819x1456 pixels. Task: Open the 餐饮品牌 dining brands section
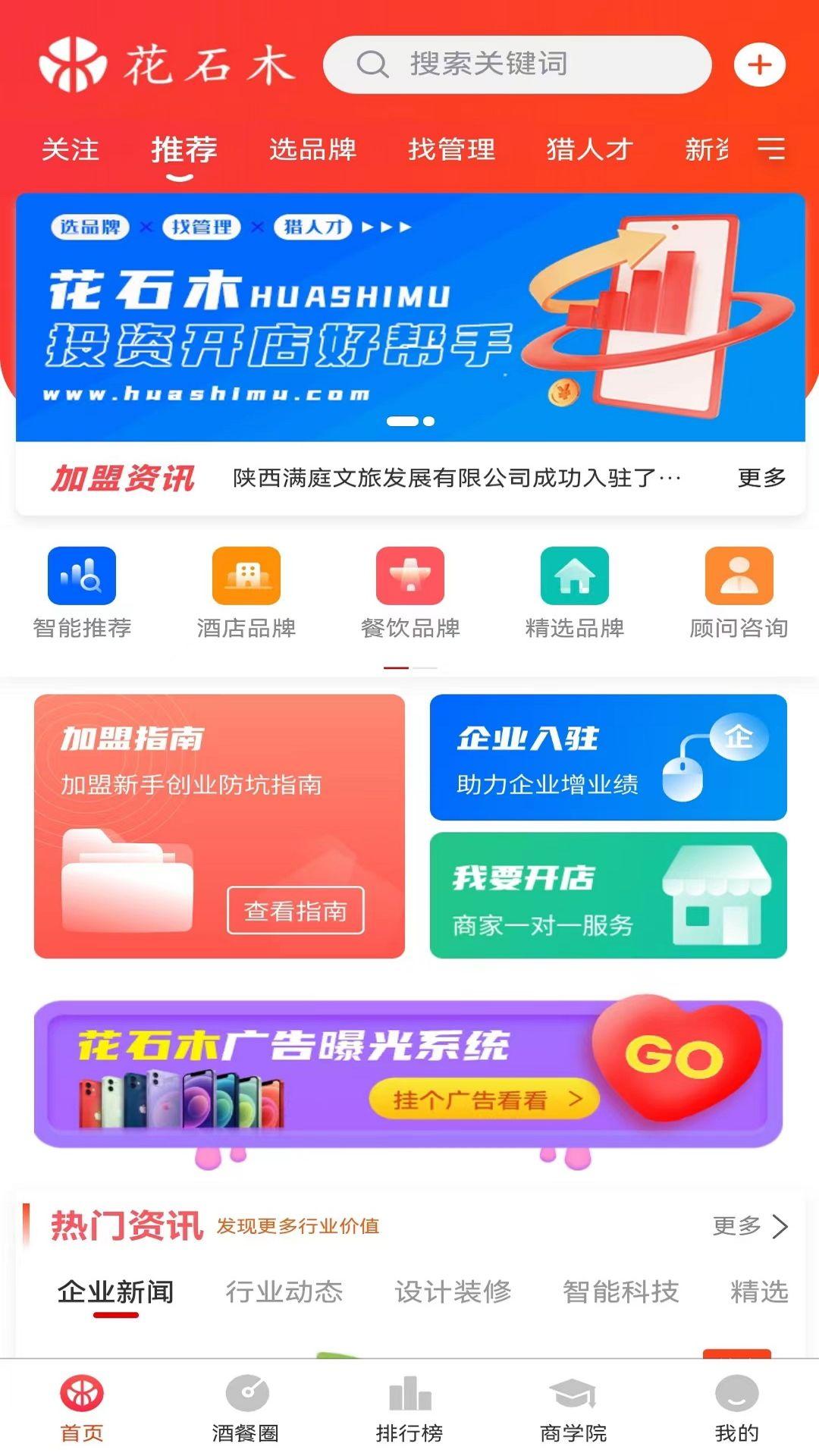409,594
